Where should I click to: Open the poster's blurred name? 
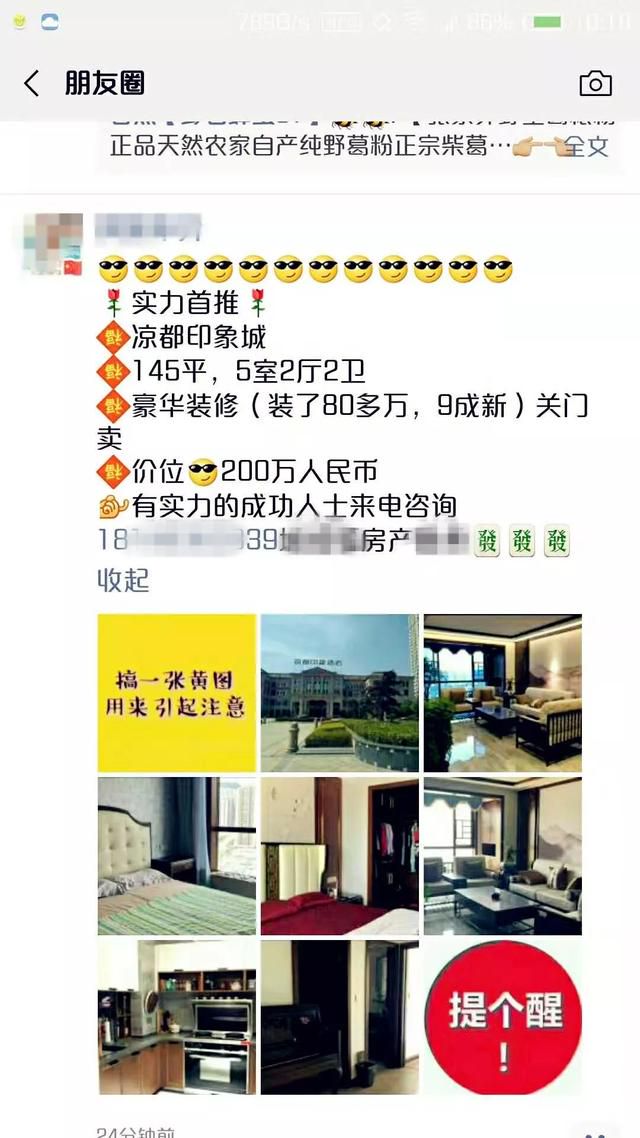tap(149, 227)
